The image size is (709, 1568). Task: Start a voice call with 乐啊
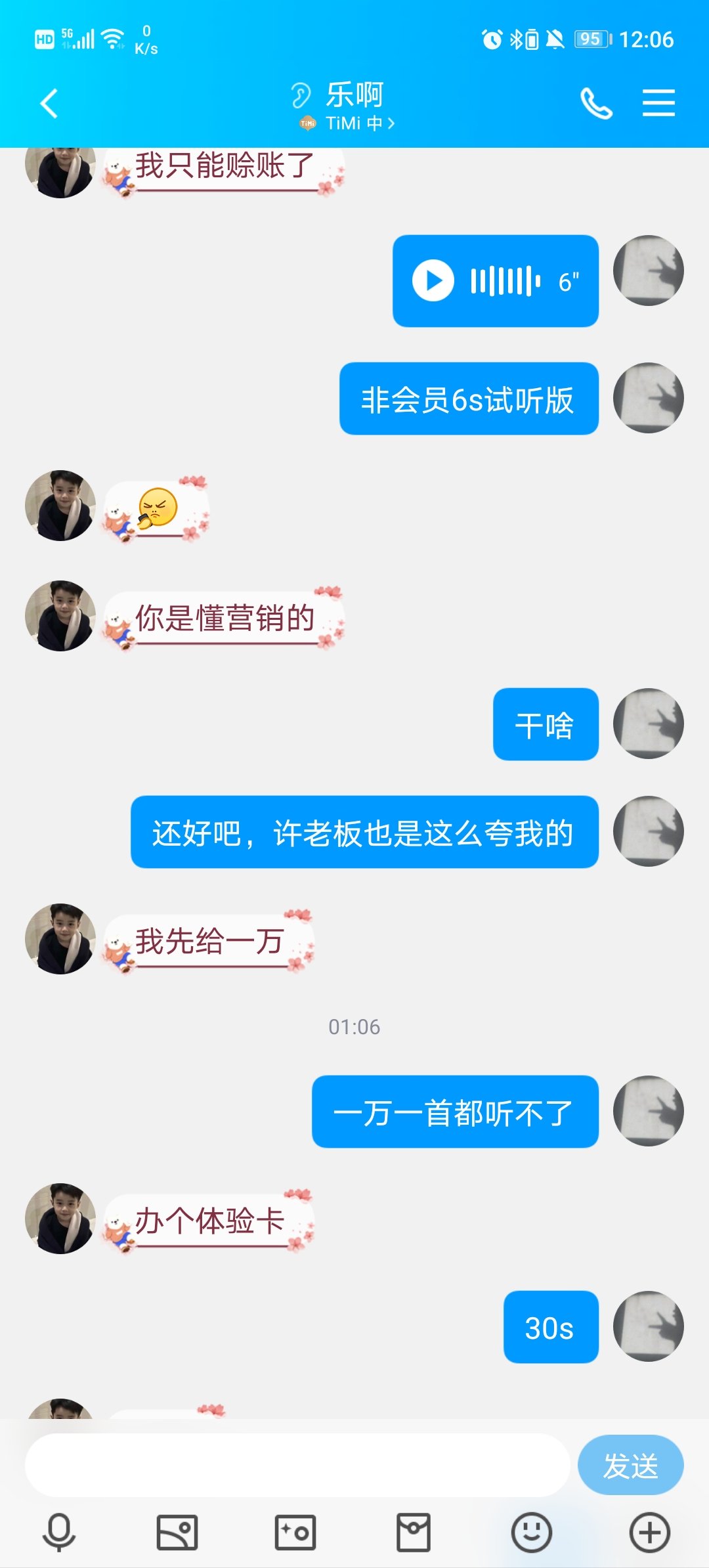click(596, 104)
